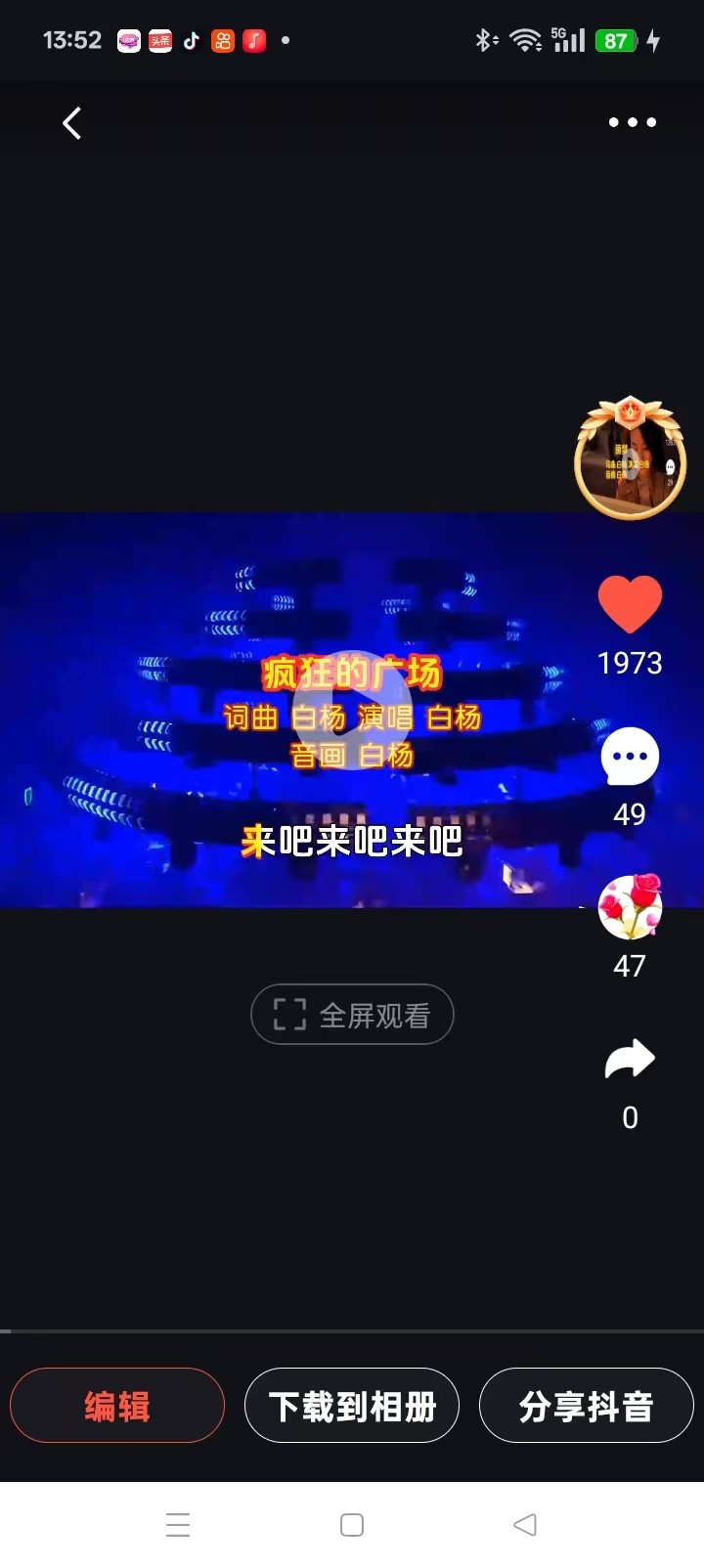Tap the heart showing 1973 likes
Viewport: 704px width, 1568px height.
tap(630, 604)
